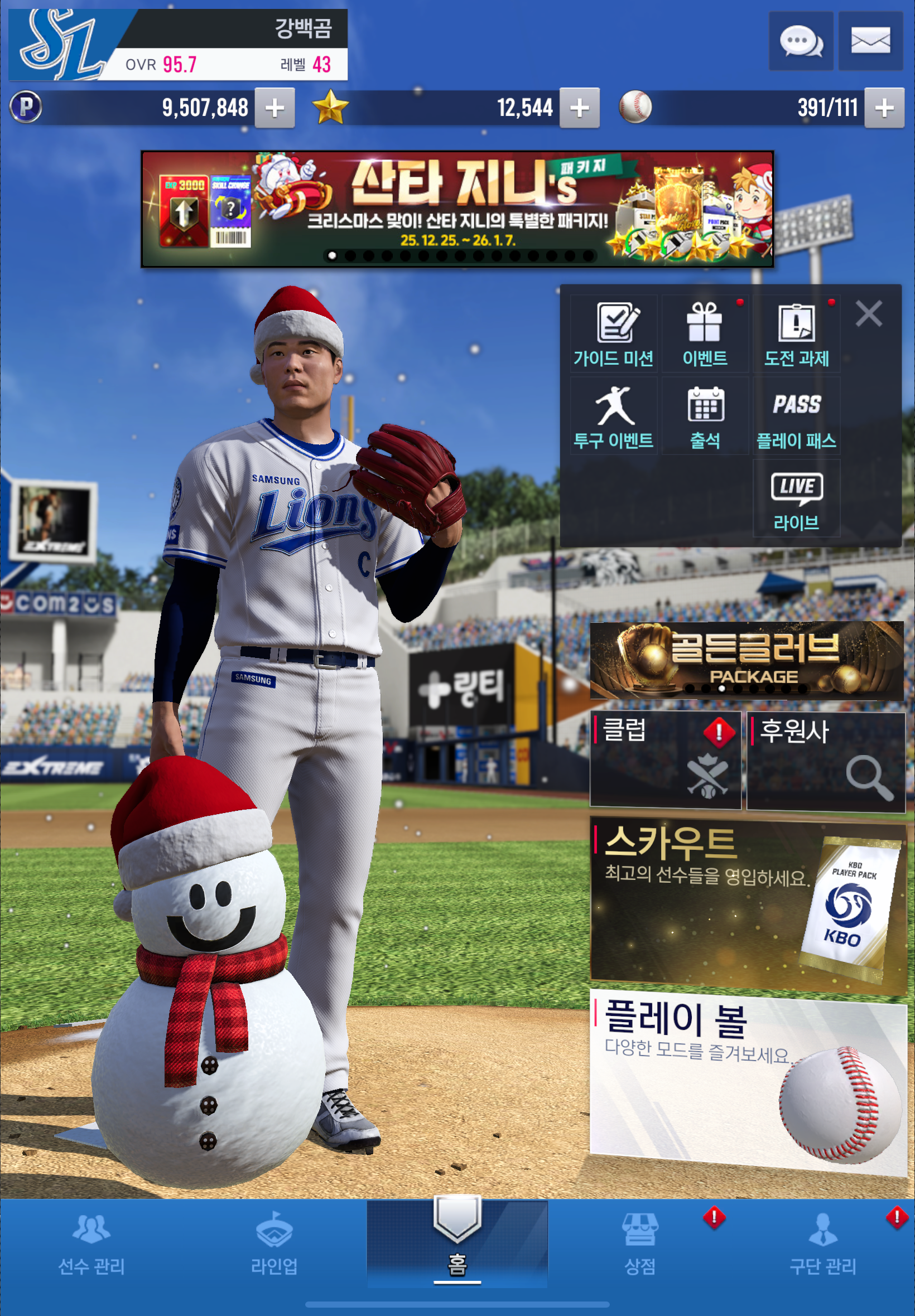Open 출석 attendance calendar
This screenshot has height=1316, width=915.
(x=705, y=417)
